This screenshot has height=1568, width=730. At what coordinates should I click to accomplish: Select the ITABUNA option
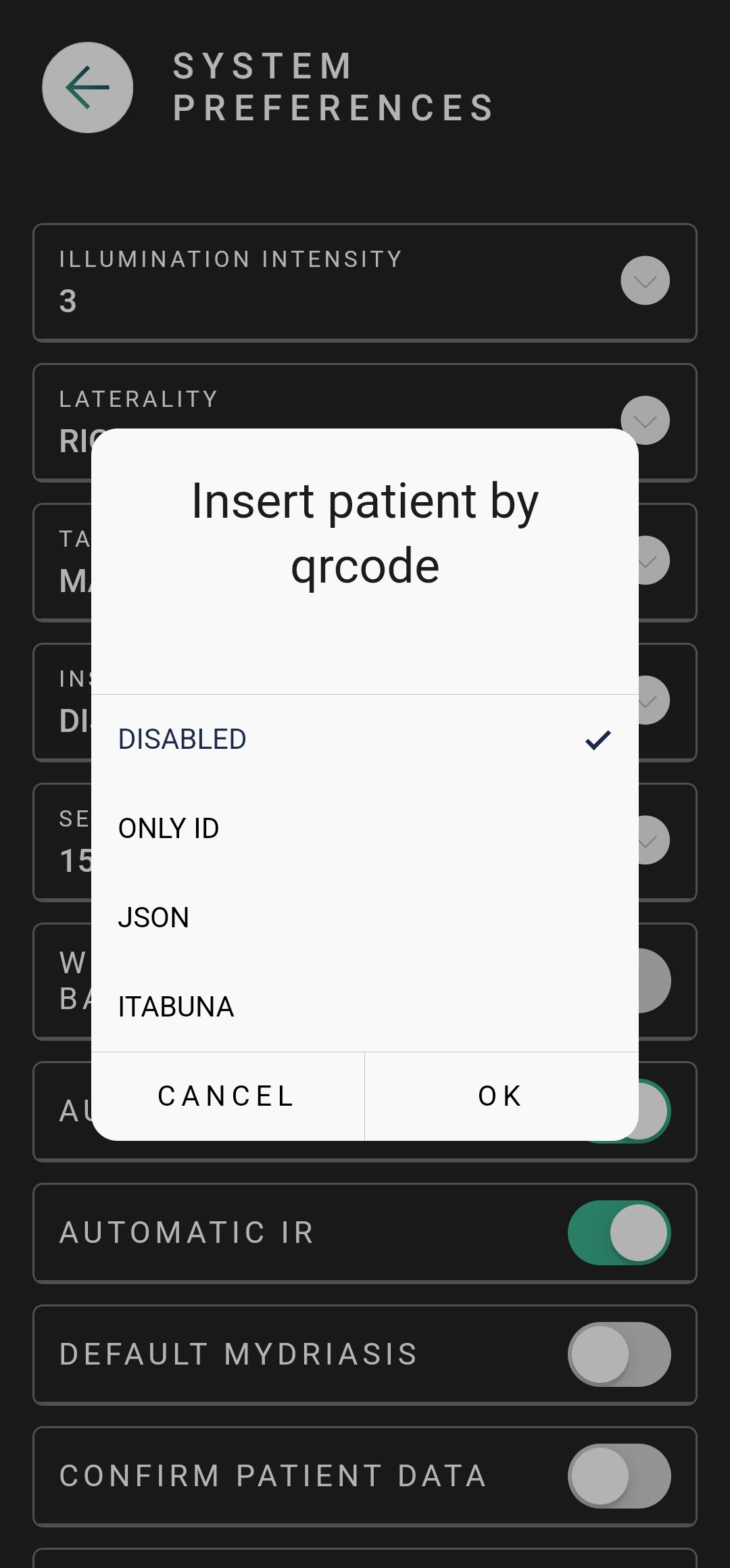click(365, 1007)
